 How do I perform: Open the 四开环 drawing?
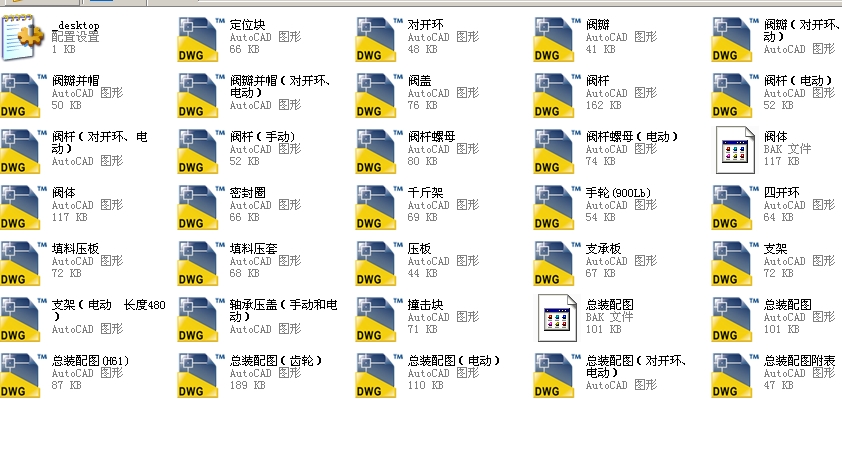tap(735, 206)
